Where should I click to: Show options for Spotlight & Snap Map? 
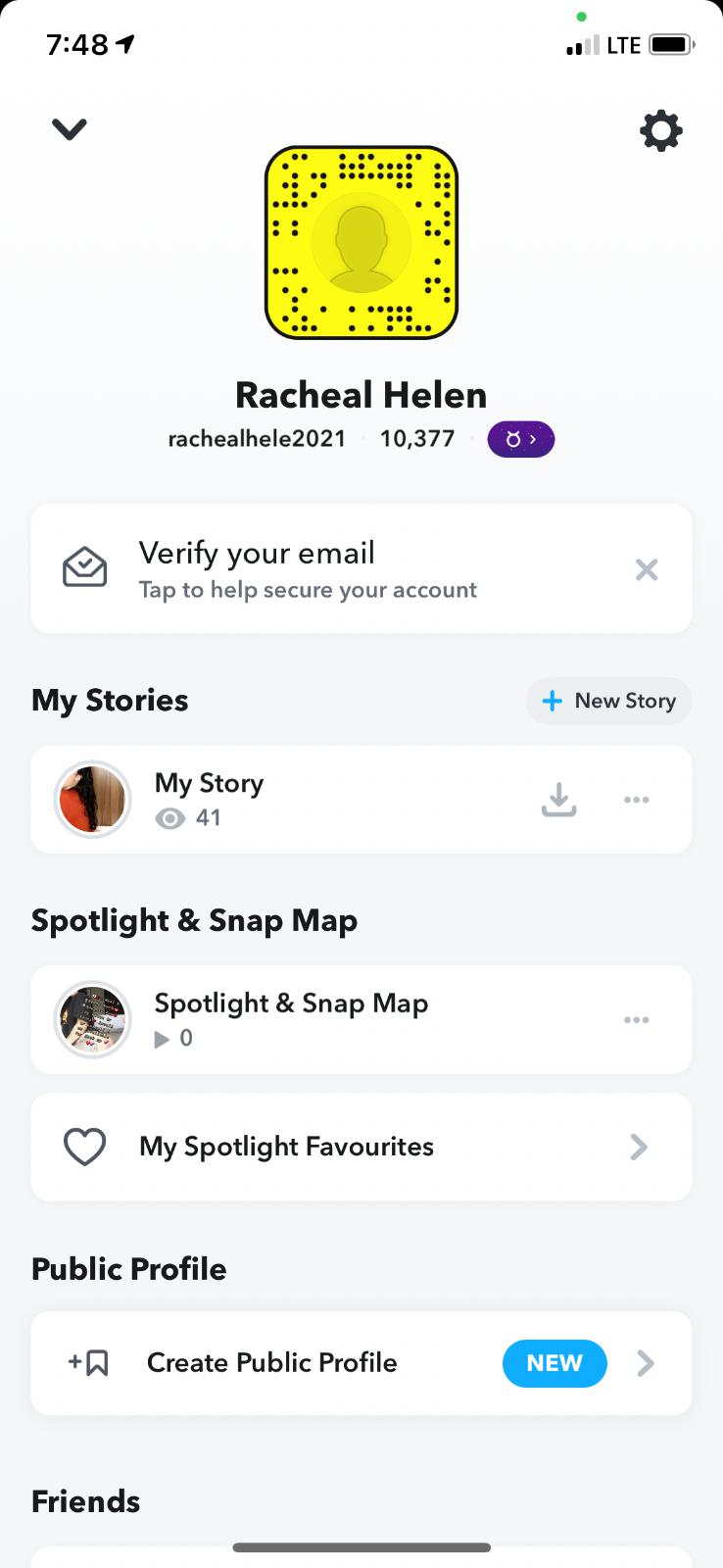[637, 1020]
